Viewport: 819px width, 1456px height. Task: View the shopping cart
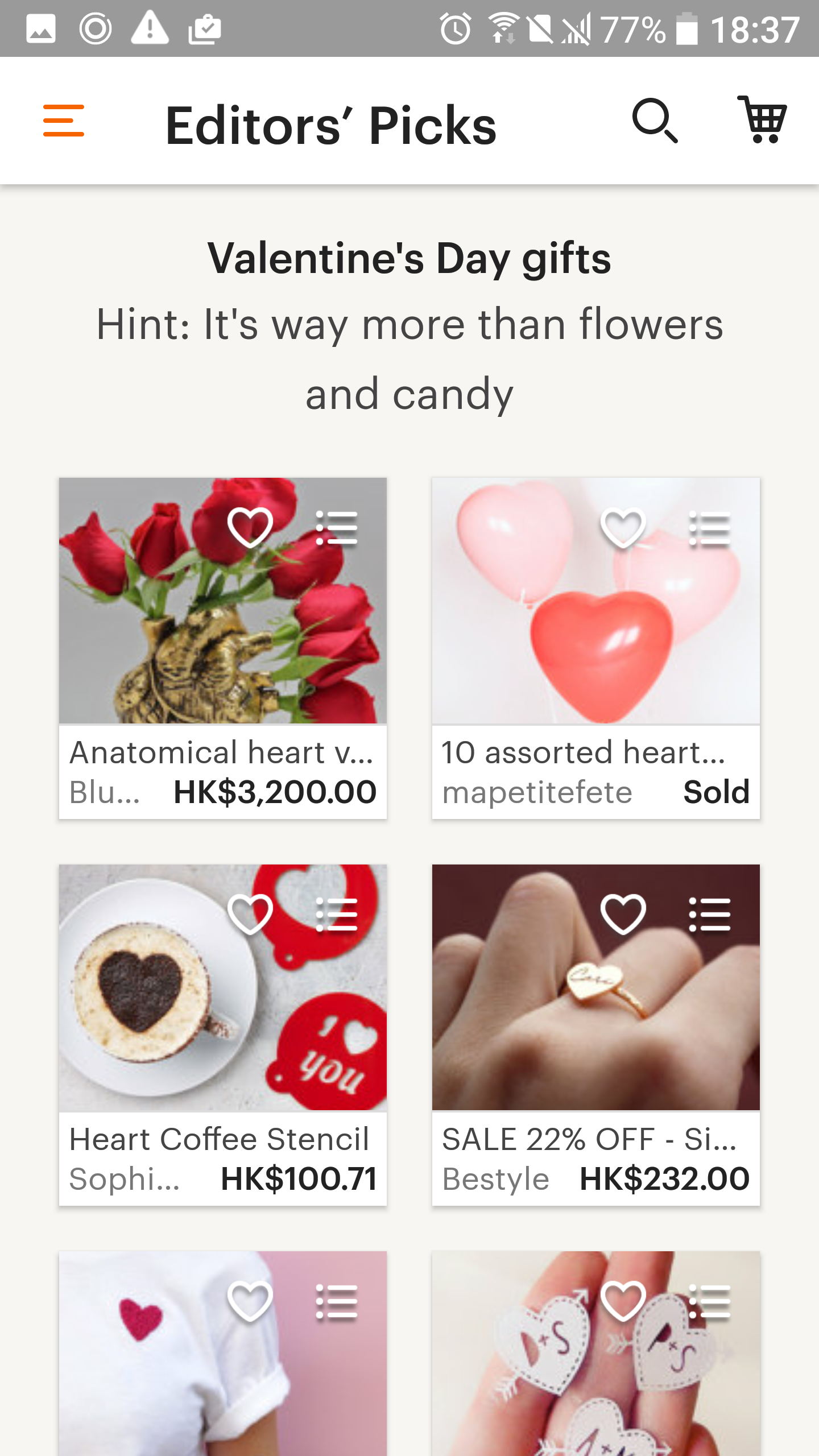point(762,119)
